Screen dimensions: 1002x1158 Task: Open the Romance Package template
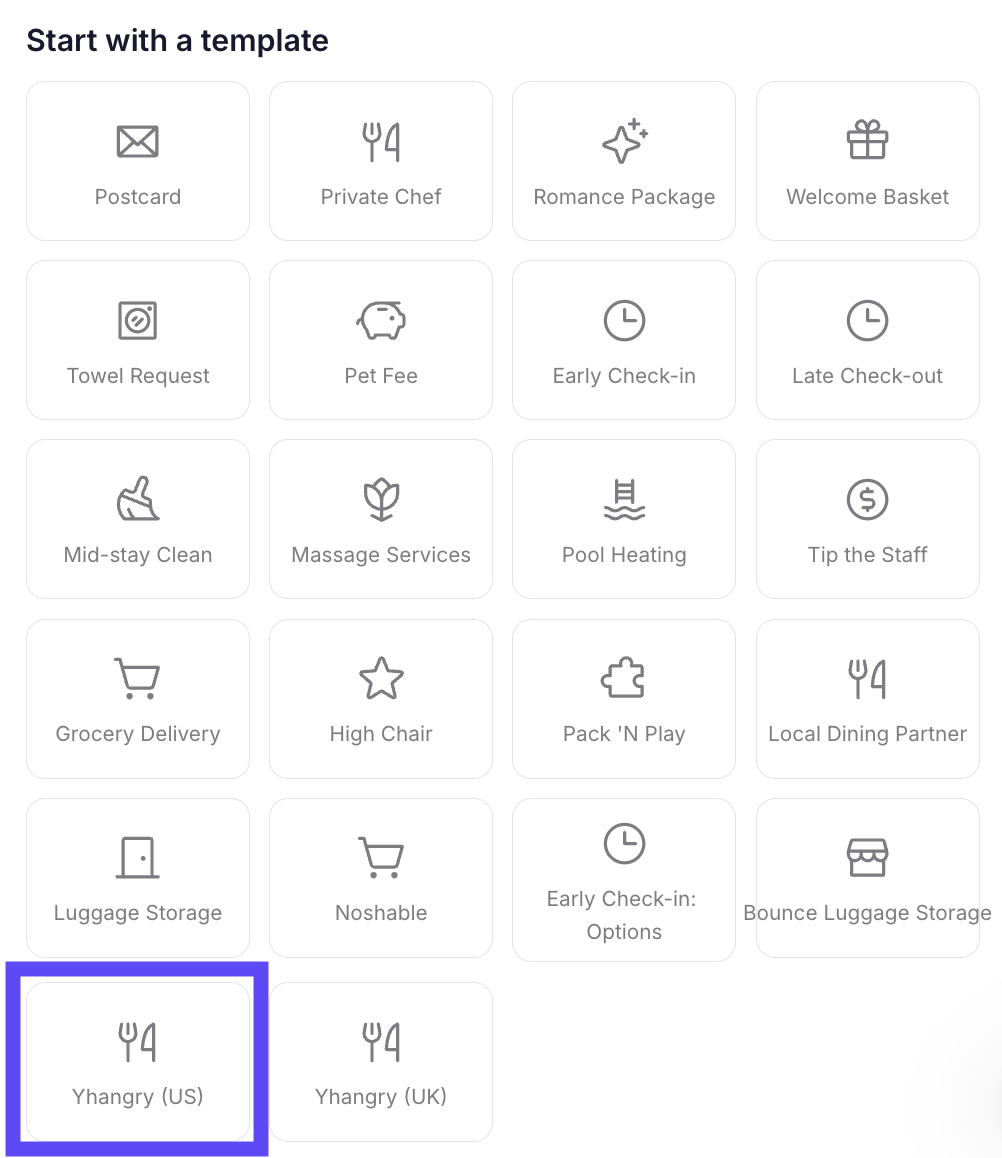click(x=624, y=161)
